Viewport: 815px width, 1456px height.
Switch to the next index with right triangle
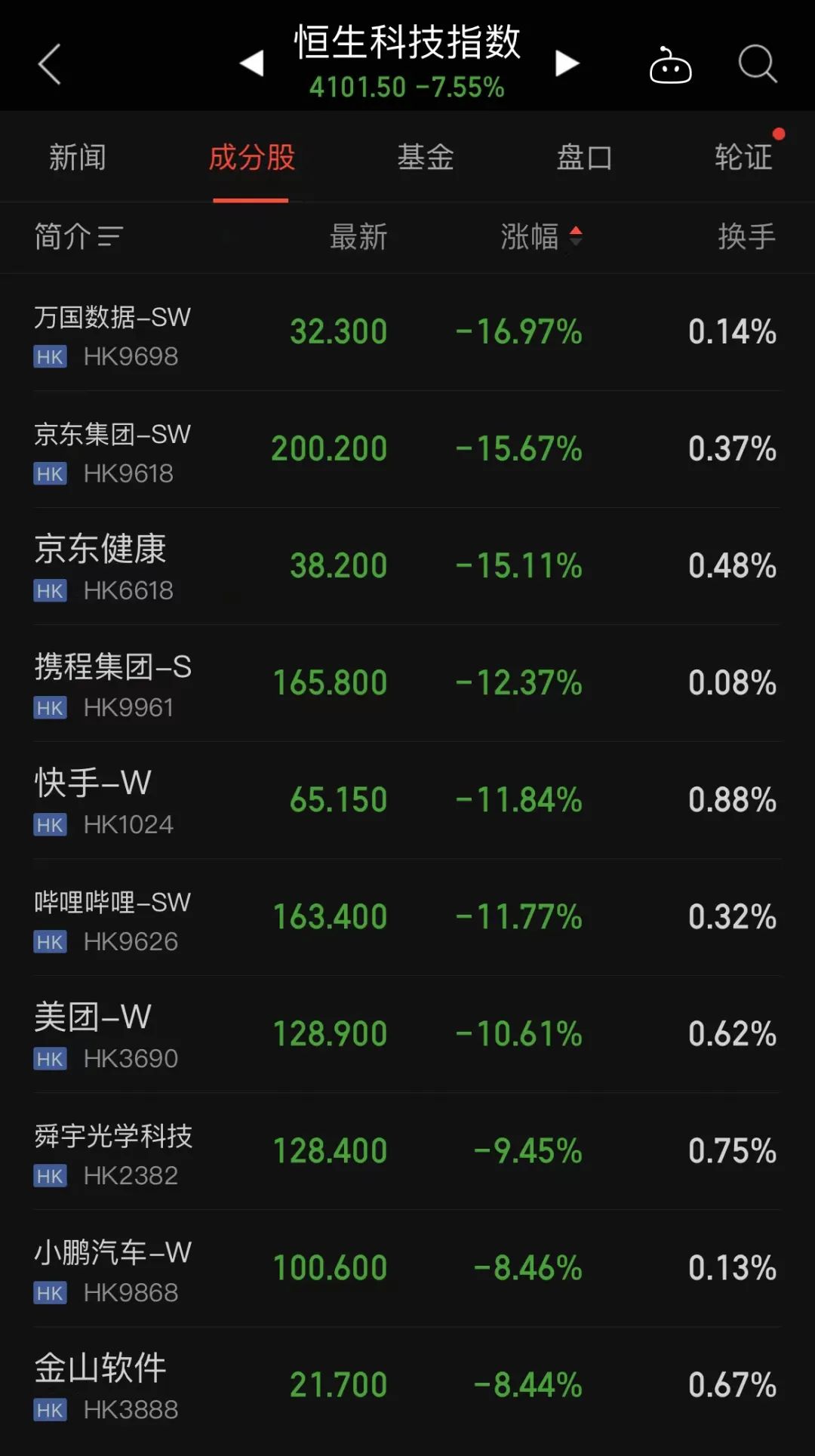(567, 63)
